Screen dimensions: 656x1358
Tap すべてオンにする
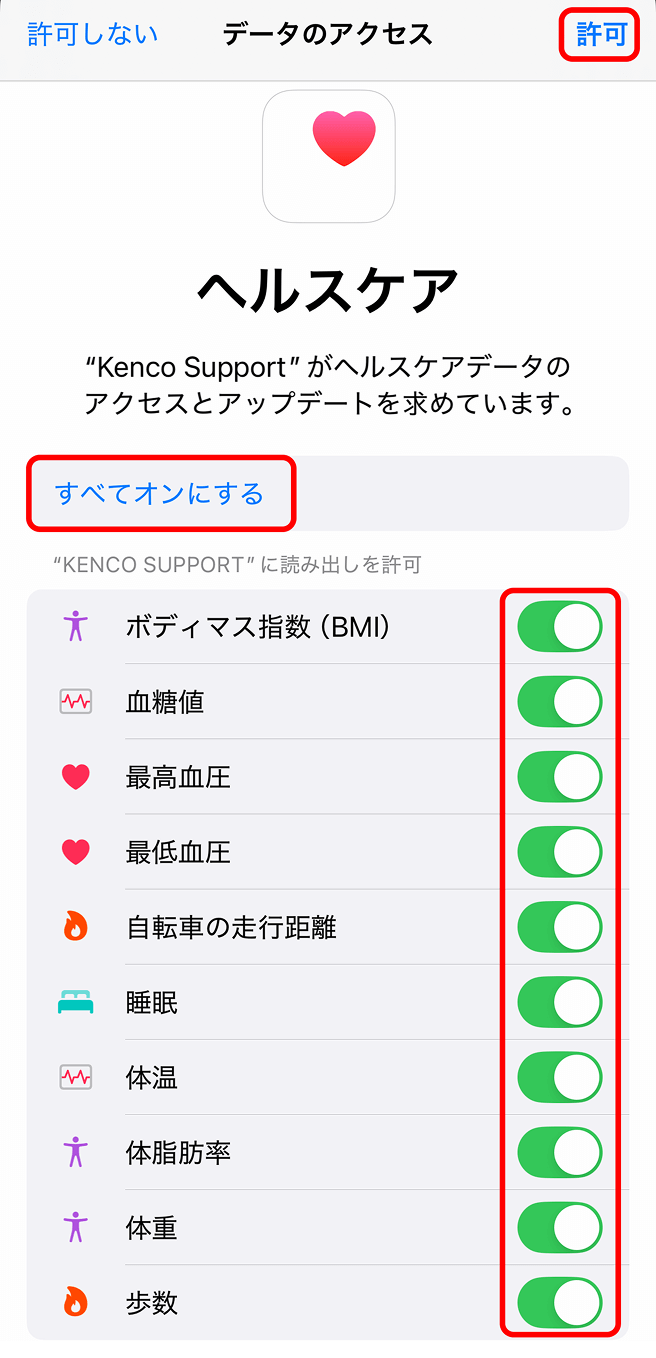(x=160, y=493)
